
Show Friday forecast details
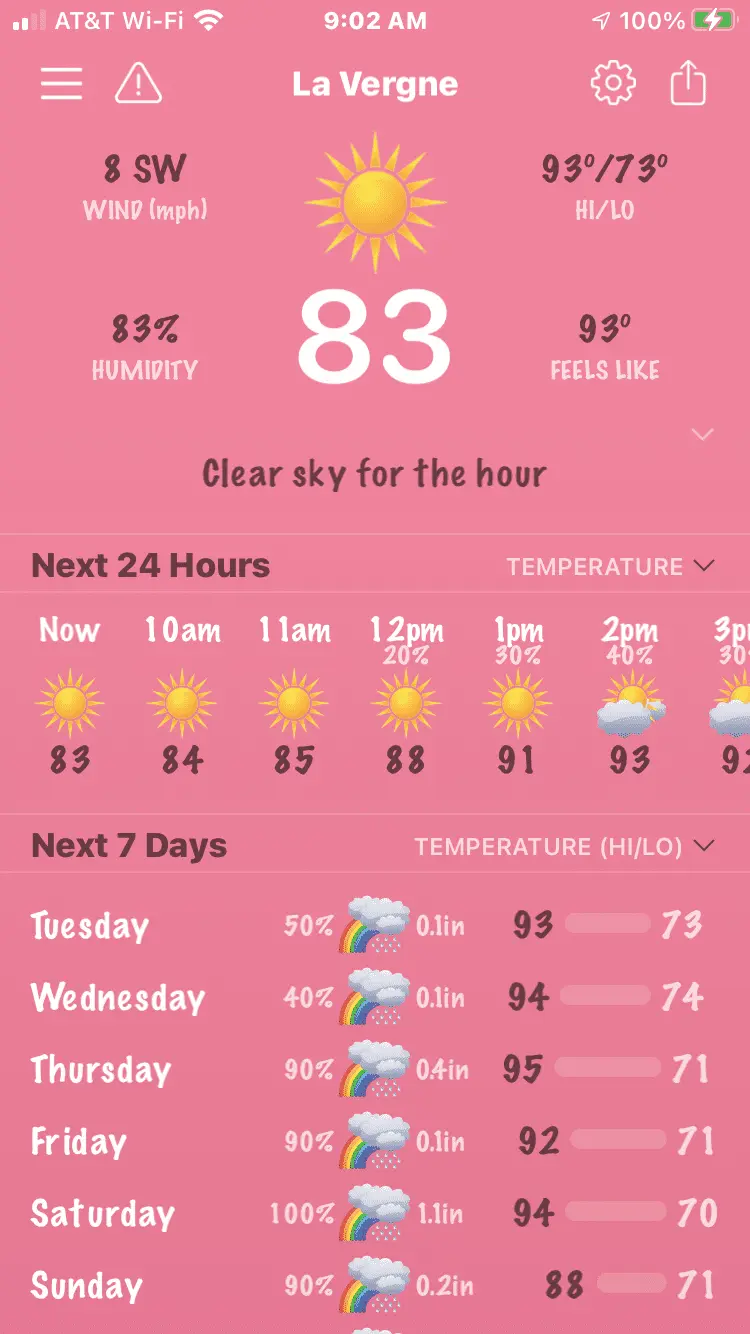click(x=375, y=1141)
